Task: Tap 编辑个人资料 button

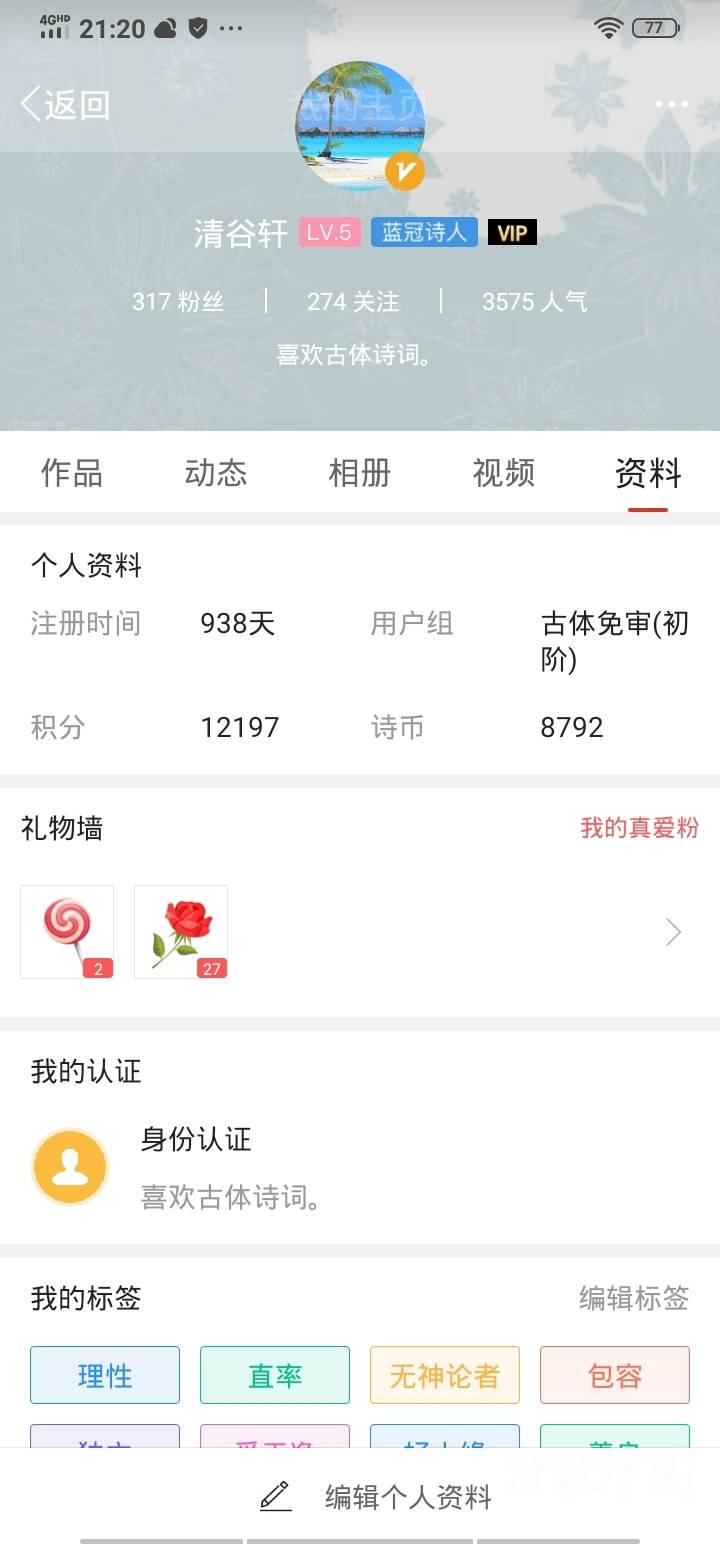Action: [x=376, y=1497]
